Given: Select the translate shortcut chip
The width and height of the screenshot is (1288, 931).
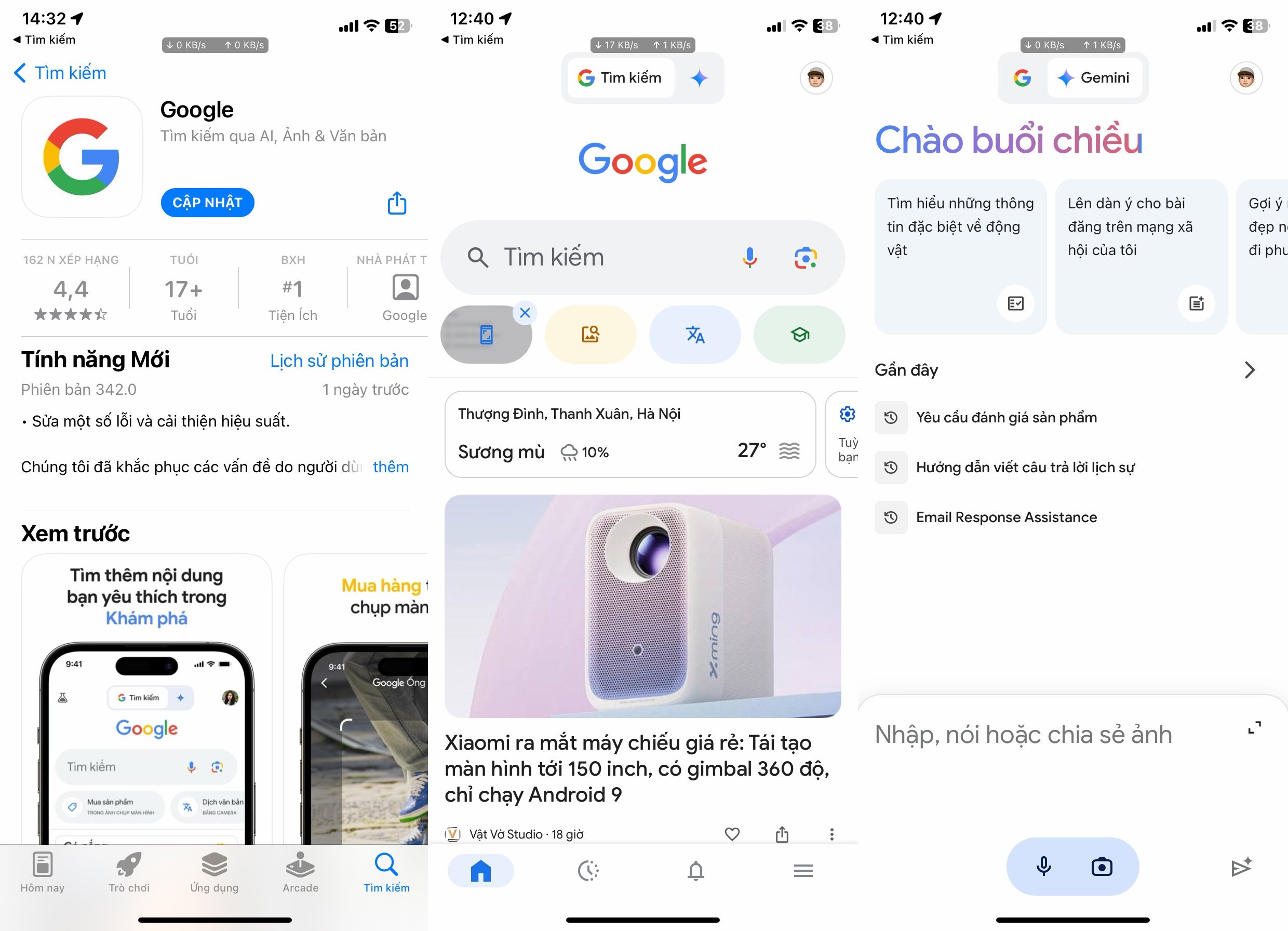Looking at the screenshot, I should (x=694, y=335).
